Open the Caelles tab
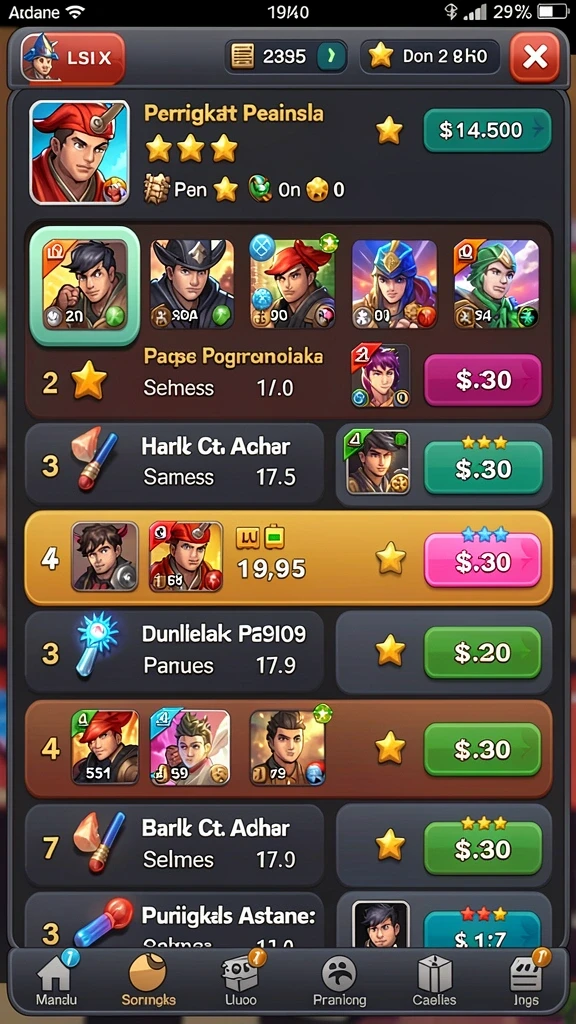The height and width of the screenshot is (1024, 576). 434,978
